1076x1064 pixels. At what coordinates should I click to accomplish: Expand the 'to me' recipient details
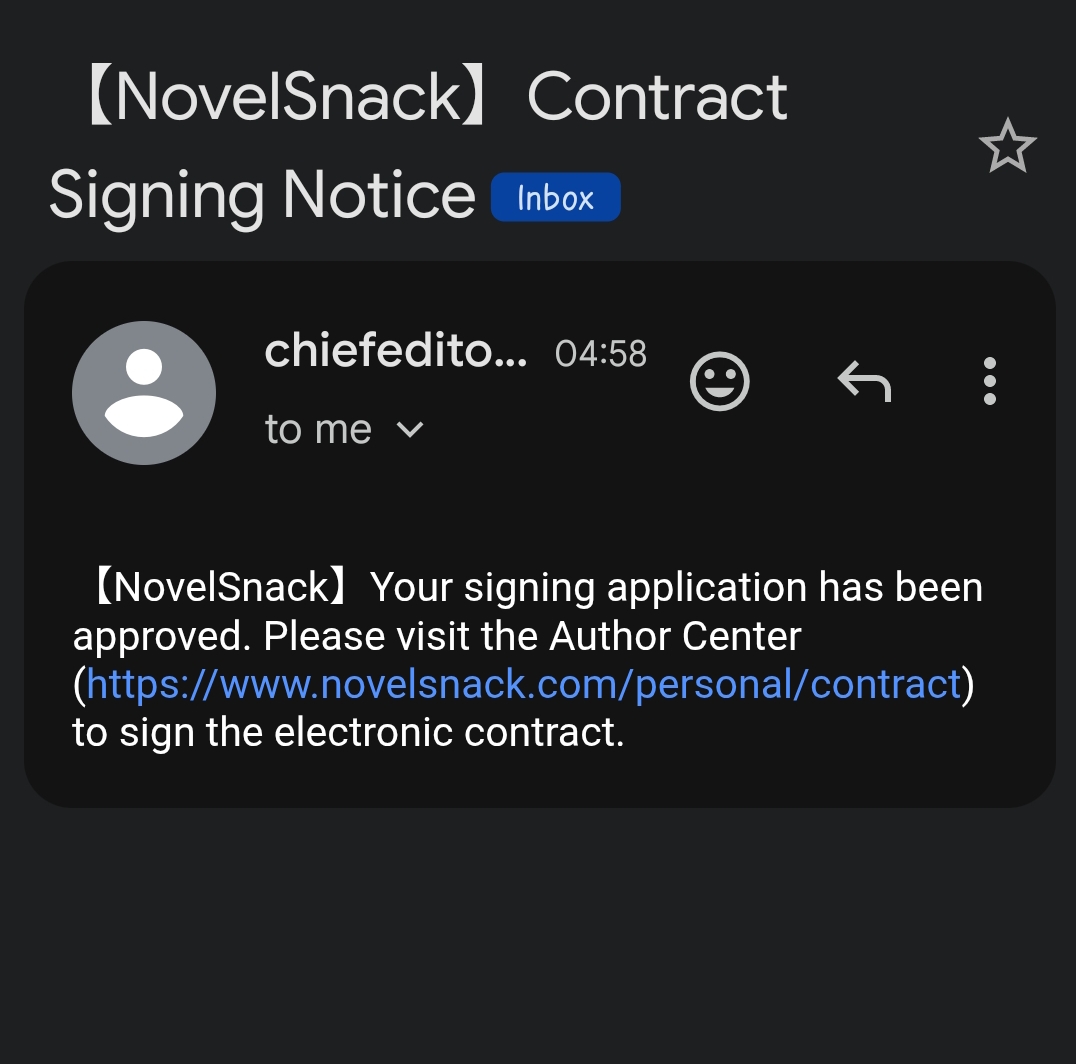(x=344, y=429)
